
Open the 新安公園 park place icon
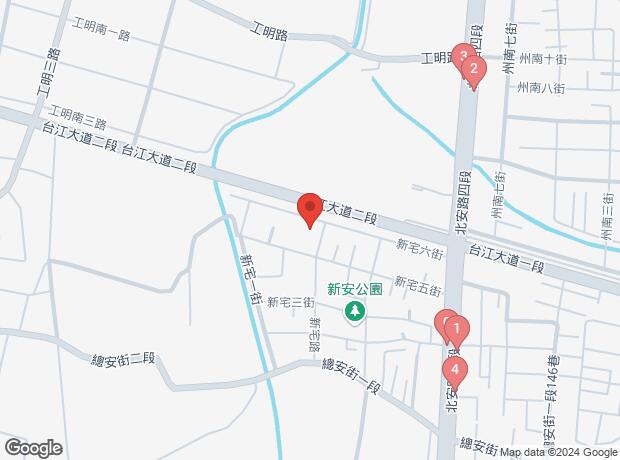coord(354,313)
